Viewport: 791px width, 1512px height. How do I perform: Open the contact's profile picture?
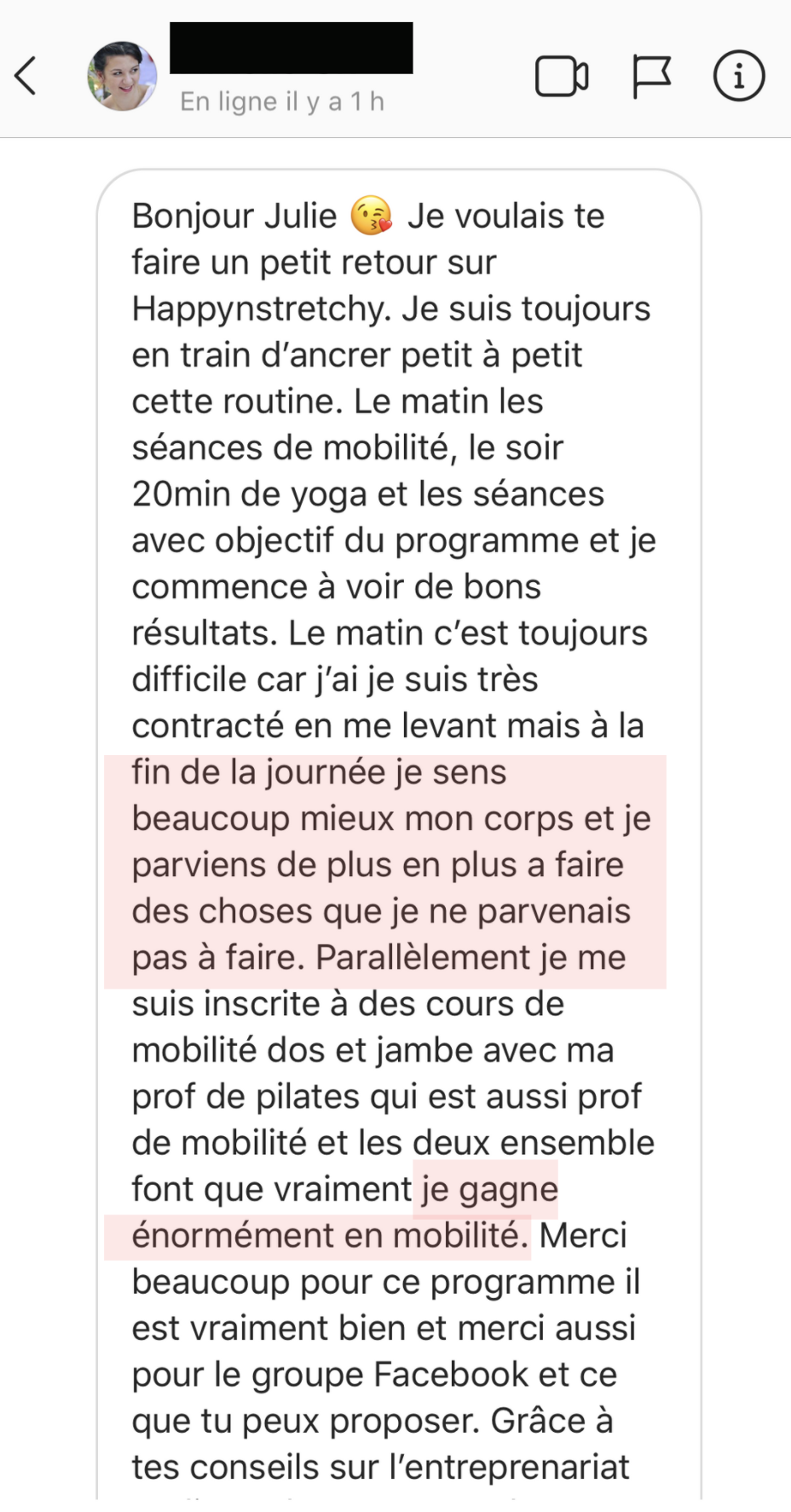tap(122, 77)
